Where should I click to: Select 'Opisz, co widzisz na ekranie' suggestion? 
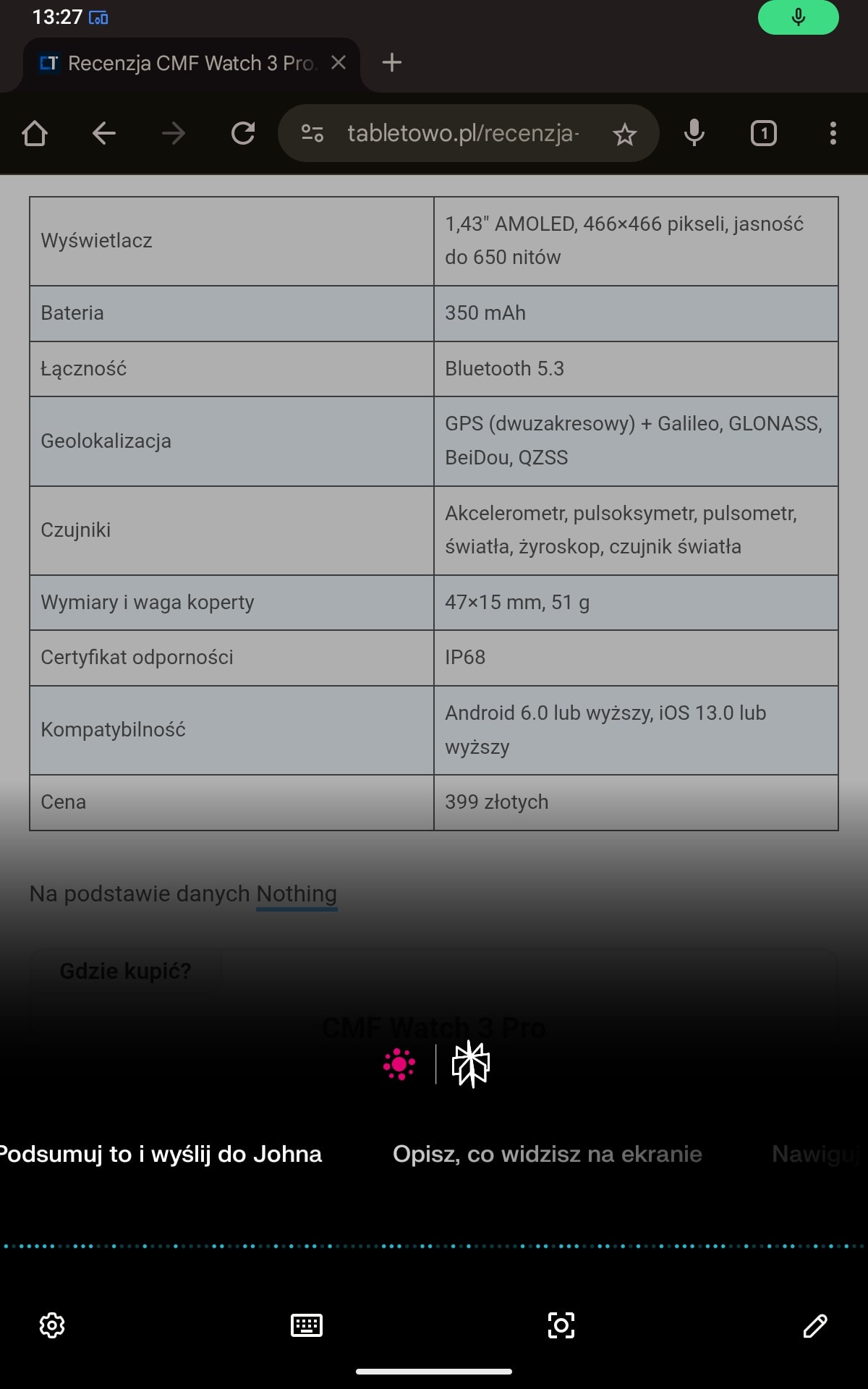[x=548, y=1154]
